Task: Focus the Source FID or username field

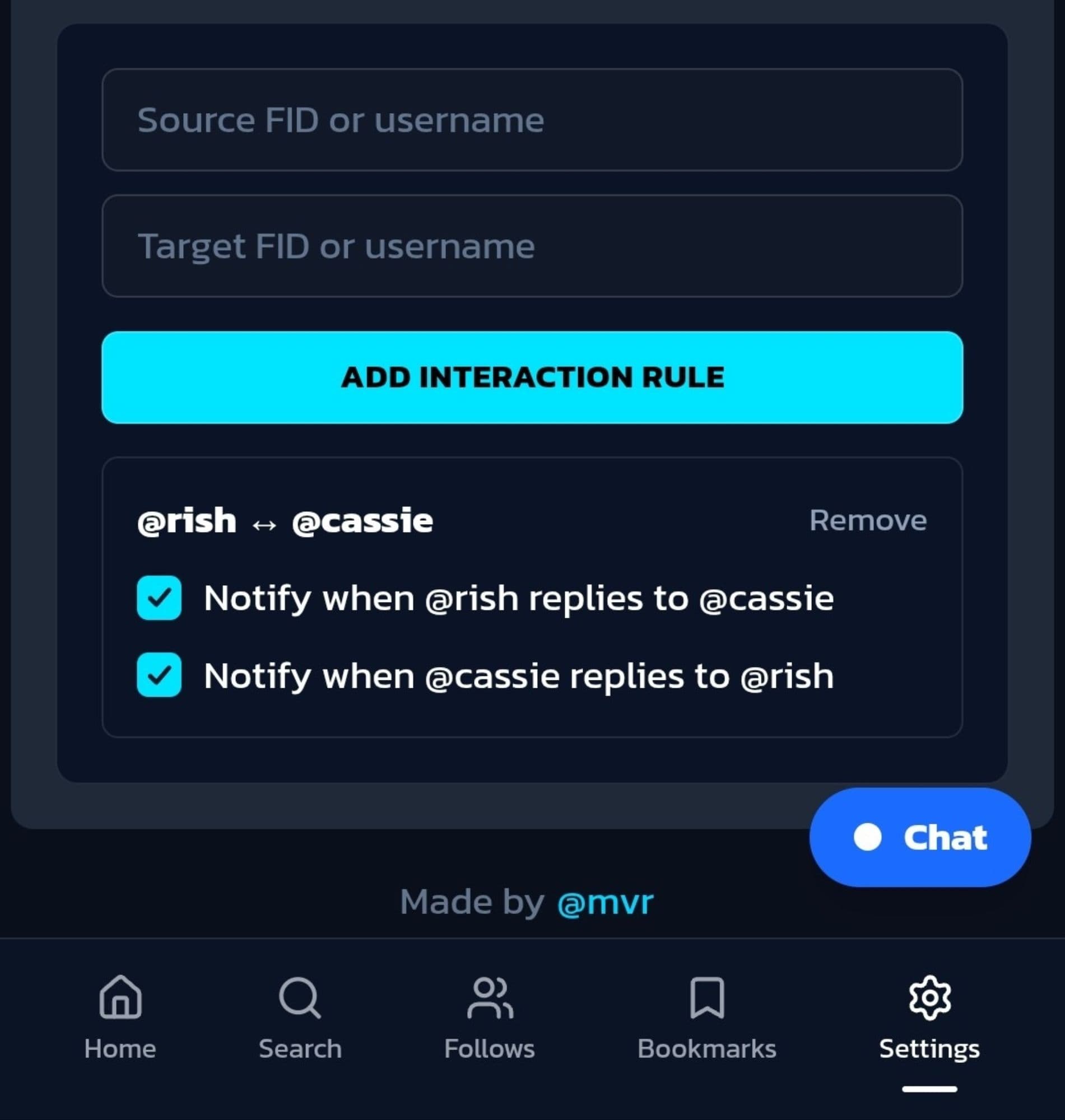Action: coord(532,120)
